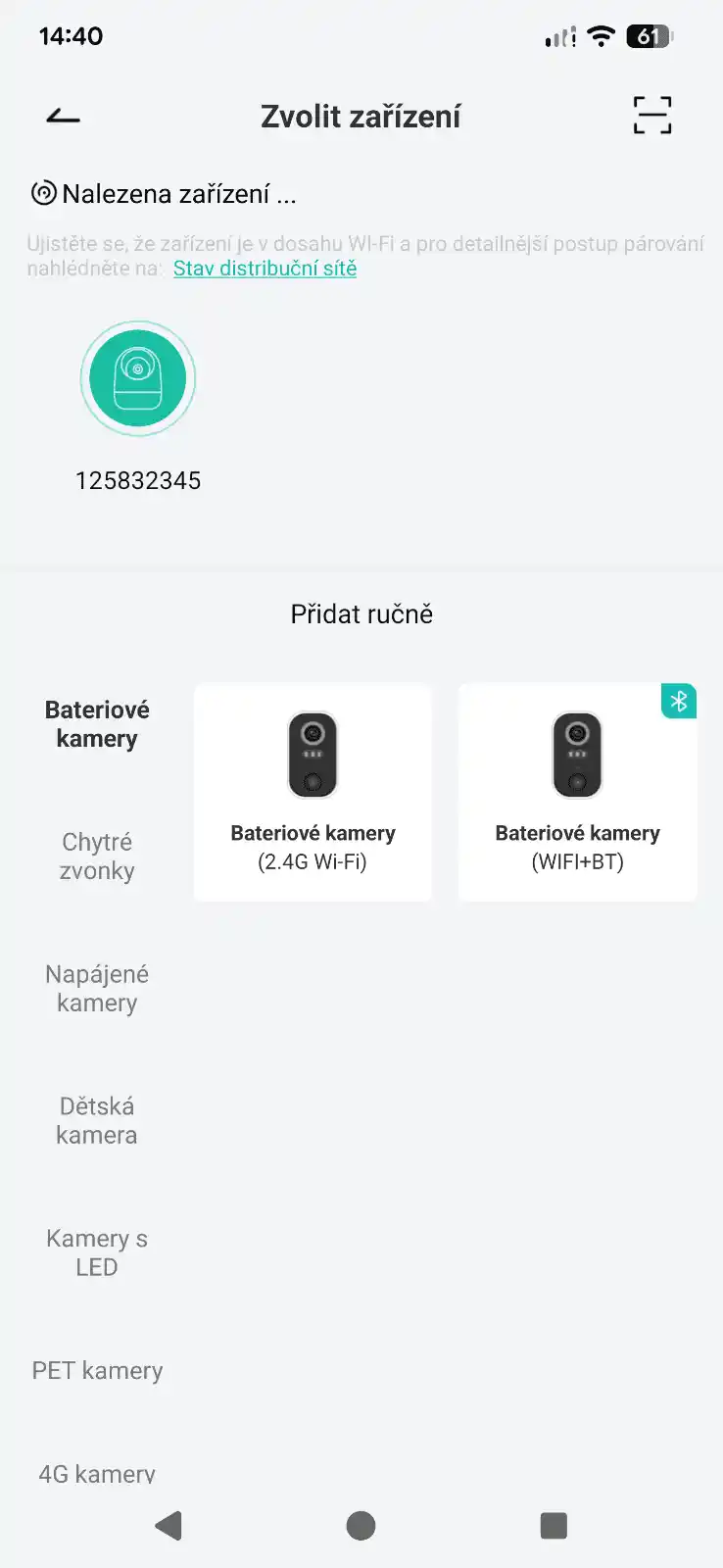Select the Dětská kamera category
This screenshot has height=1568, width=723.
(x=97, y=1121)
